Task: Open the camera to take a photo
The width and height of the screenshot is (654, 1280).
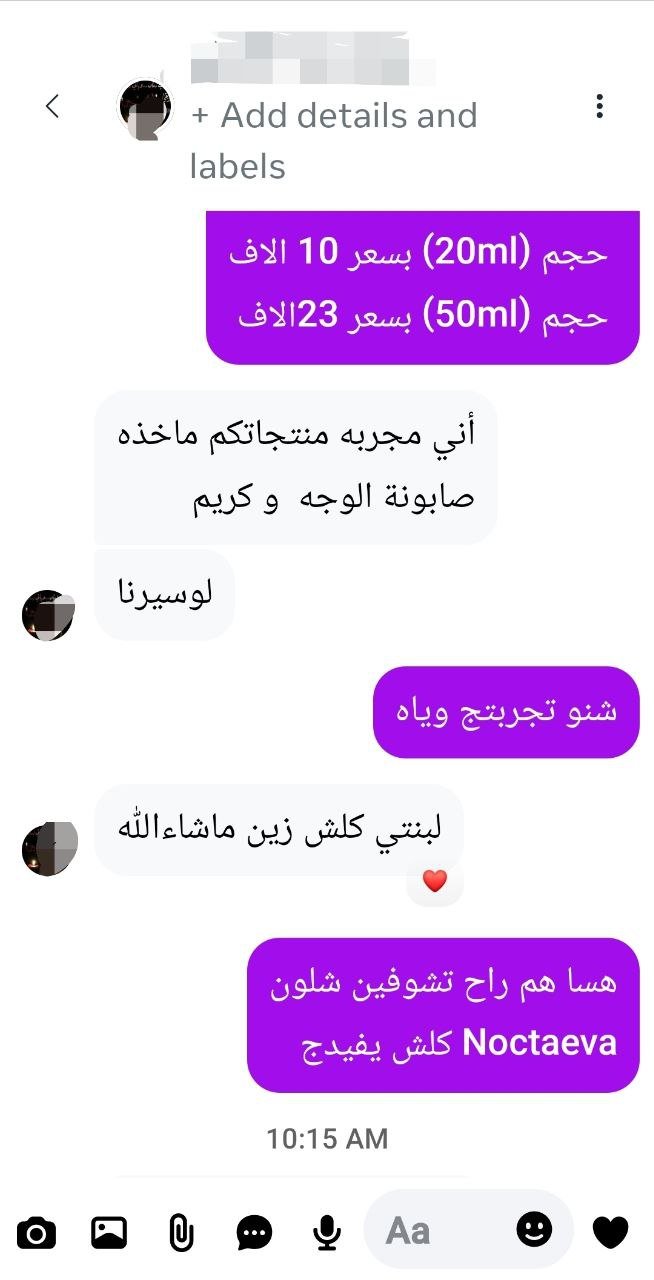Action: pos(37,1232)
